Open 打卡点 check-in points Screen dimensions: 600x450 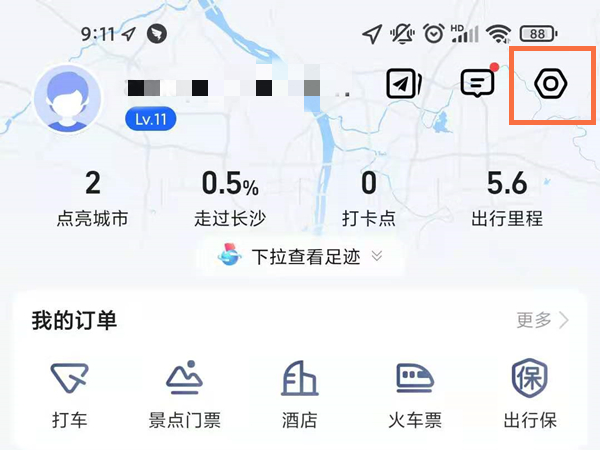(368, 198)
